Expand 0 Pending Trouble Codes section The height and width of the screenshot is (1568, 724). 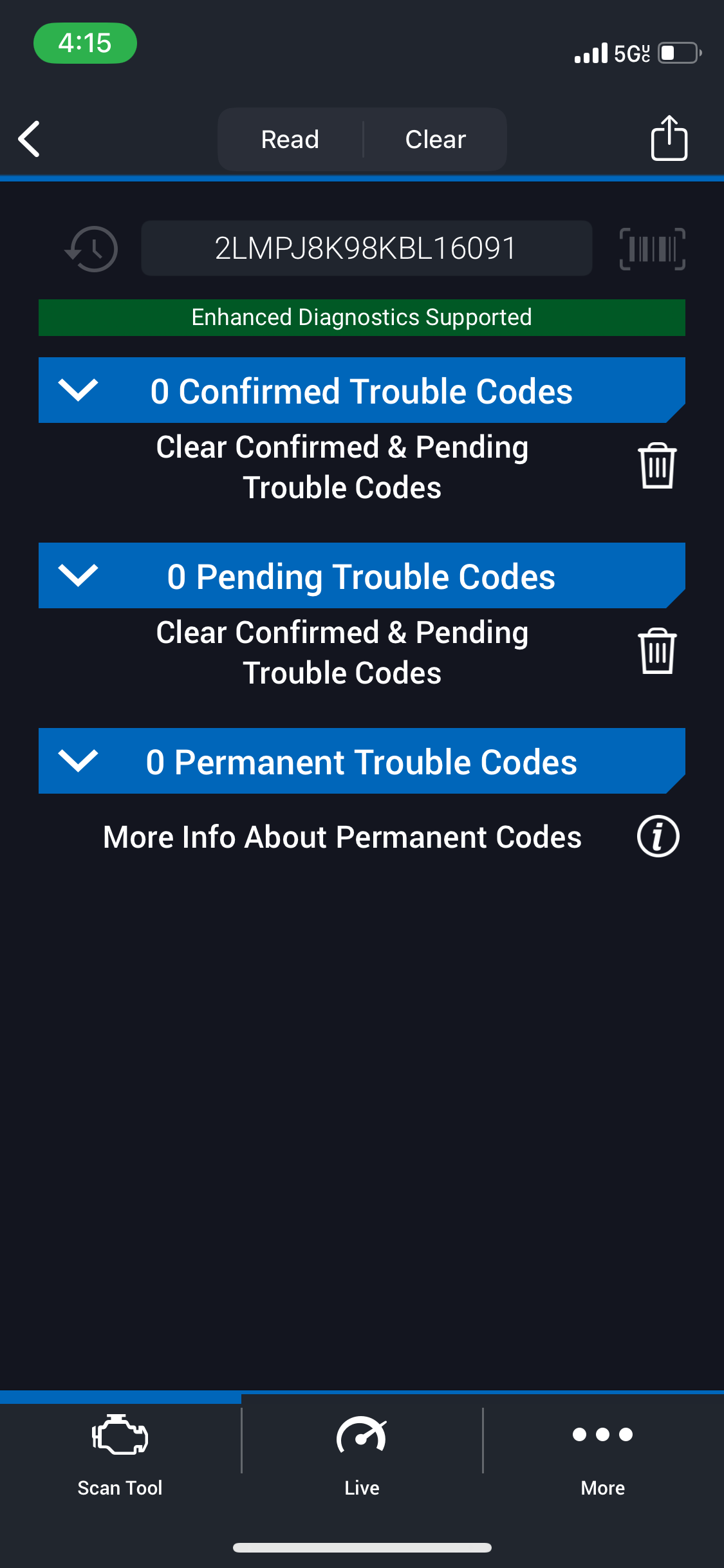pyautogui.click(x=362, y=576)
